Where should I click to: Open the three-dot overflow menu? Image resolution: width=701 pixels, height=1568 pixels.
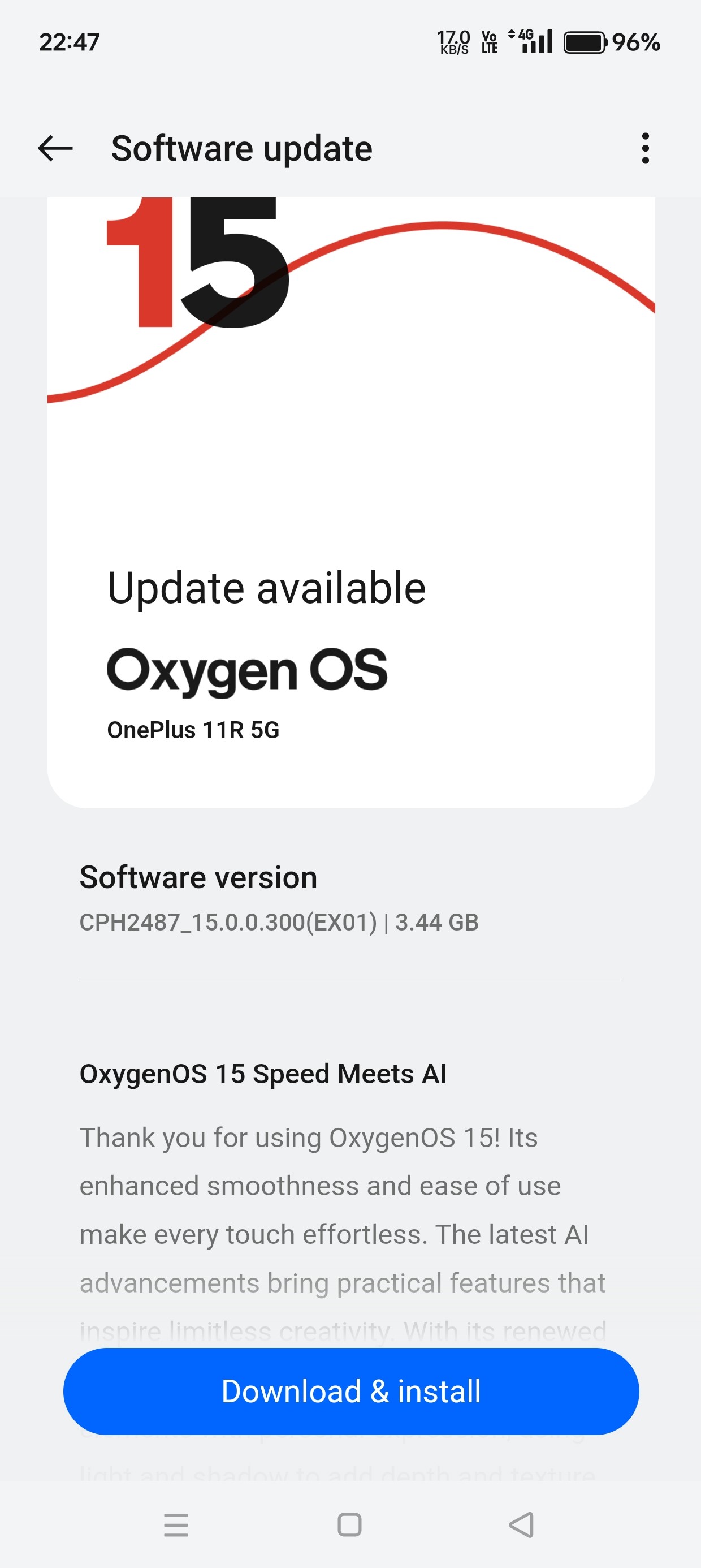(x=645, y=149)
